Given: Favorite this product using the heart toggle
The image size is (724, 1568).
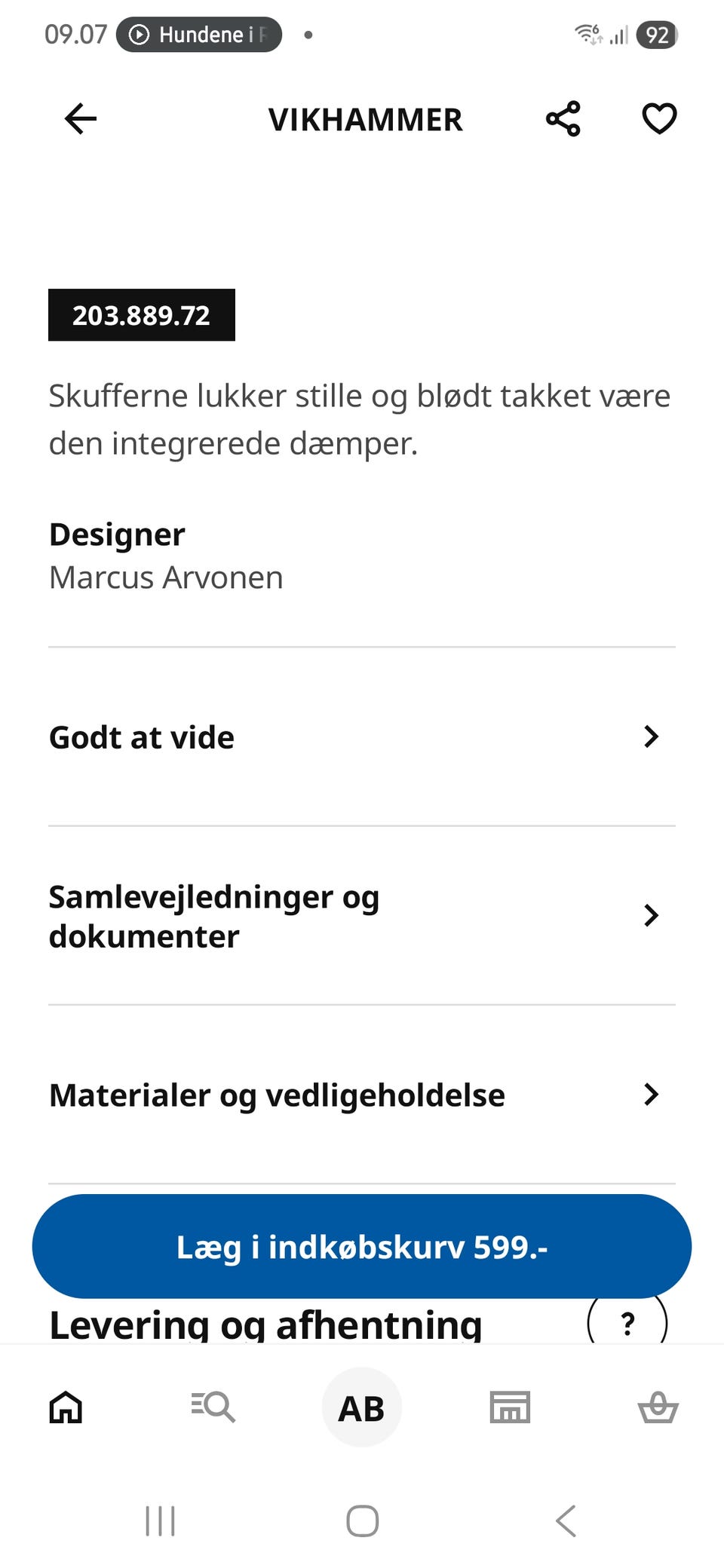Looking at the screenshot, I should point(658,118).
